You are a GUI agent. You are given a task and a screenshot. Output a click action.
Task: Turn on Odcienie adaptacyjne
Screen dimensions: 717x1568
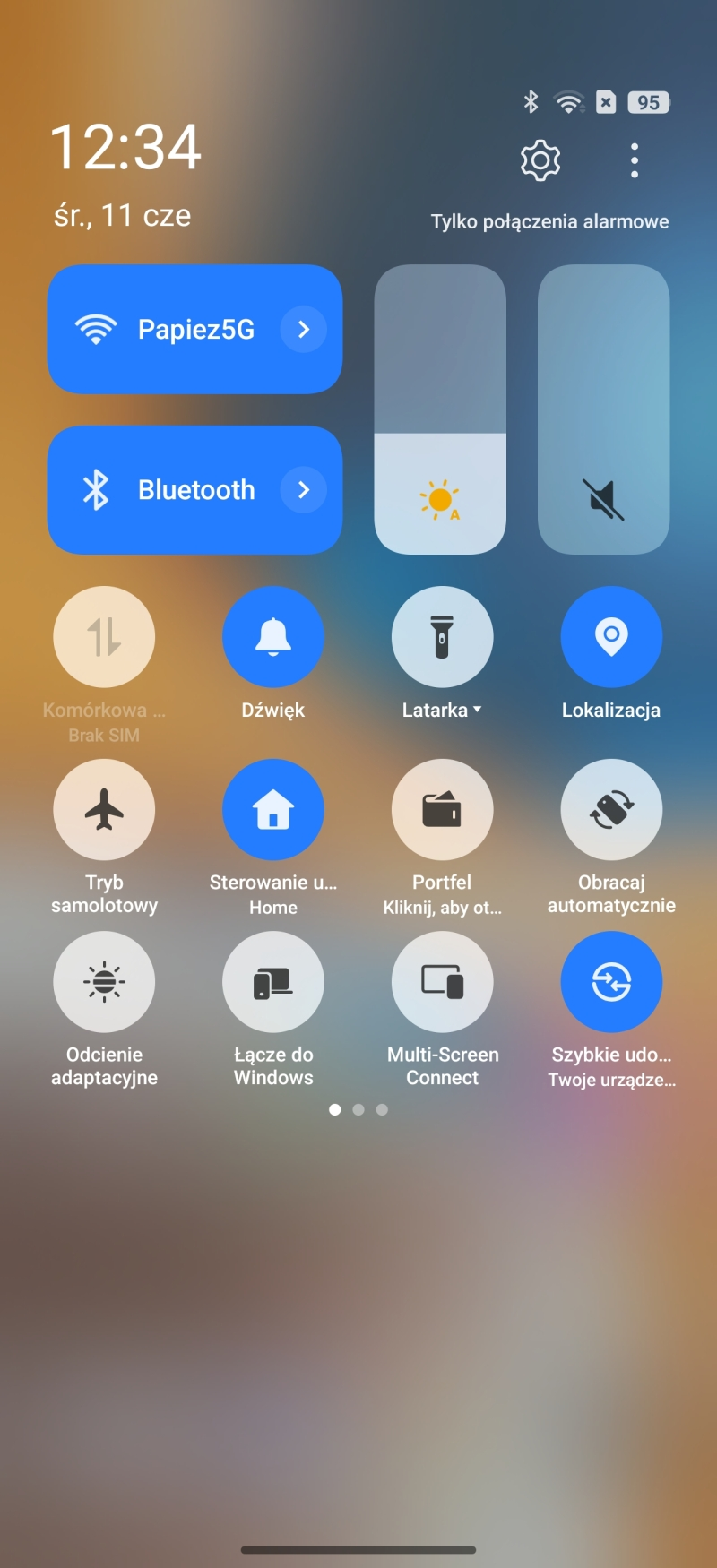pos(104,981)
